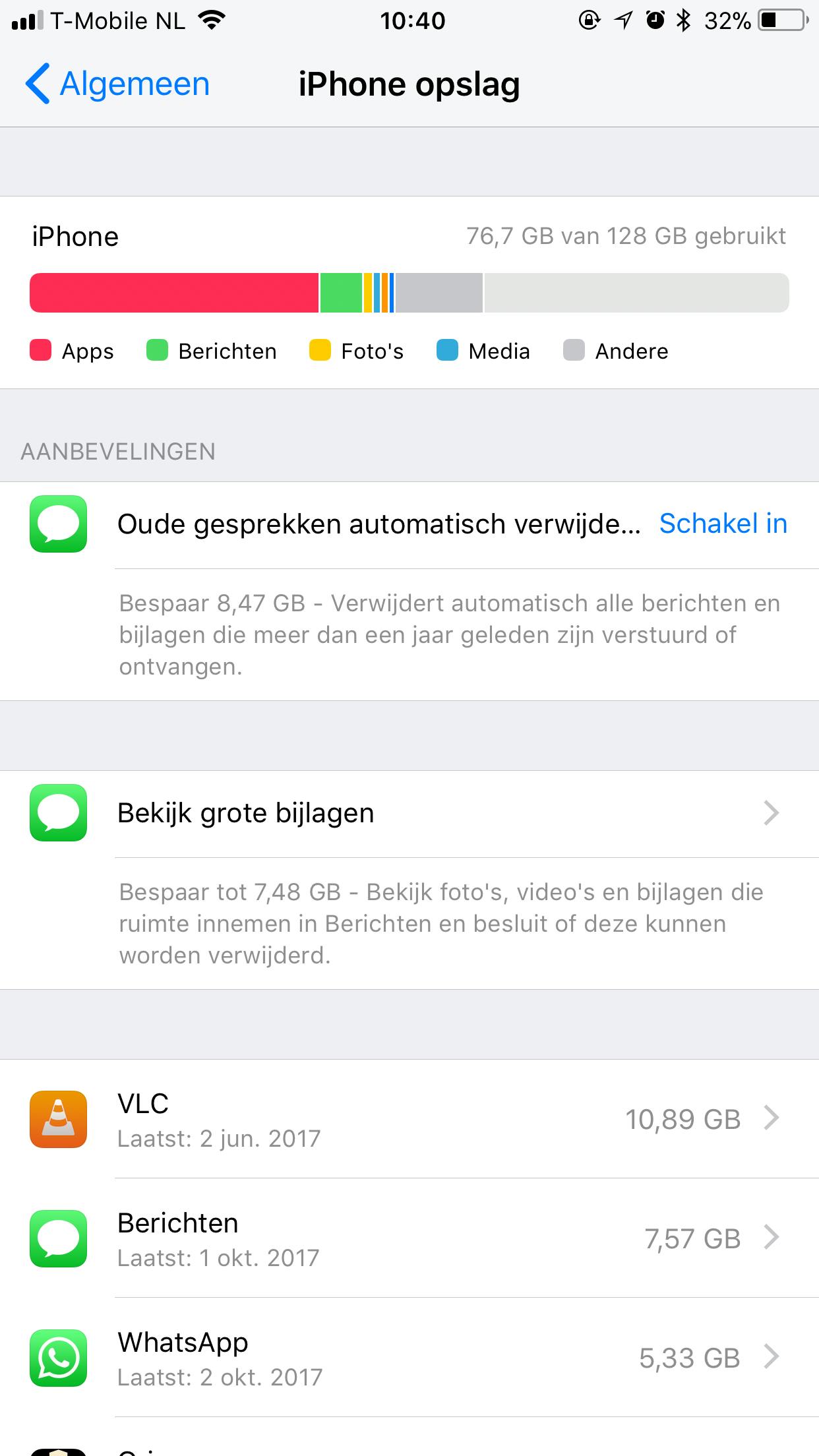Tap the Wi-Fi icon in the status bar
This screenshot has height=1456, width=819.
pos(211,20)
